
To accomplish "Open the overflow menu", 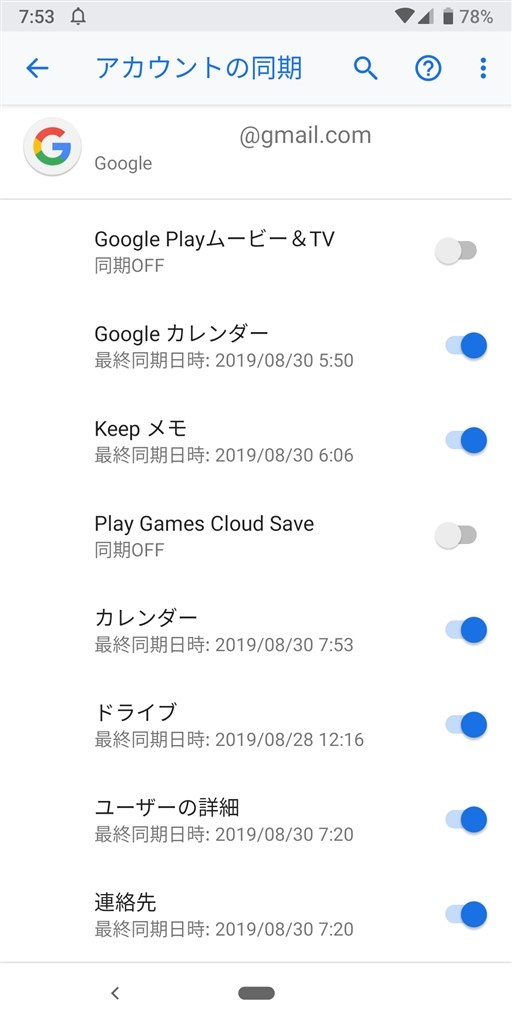I will pyautogui.click(x=483, y=68).
